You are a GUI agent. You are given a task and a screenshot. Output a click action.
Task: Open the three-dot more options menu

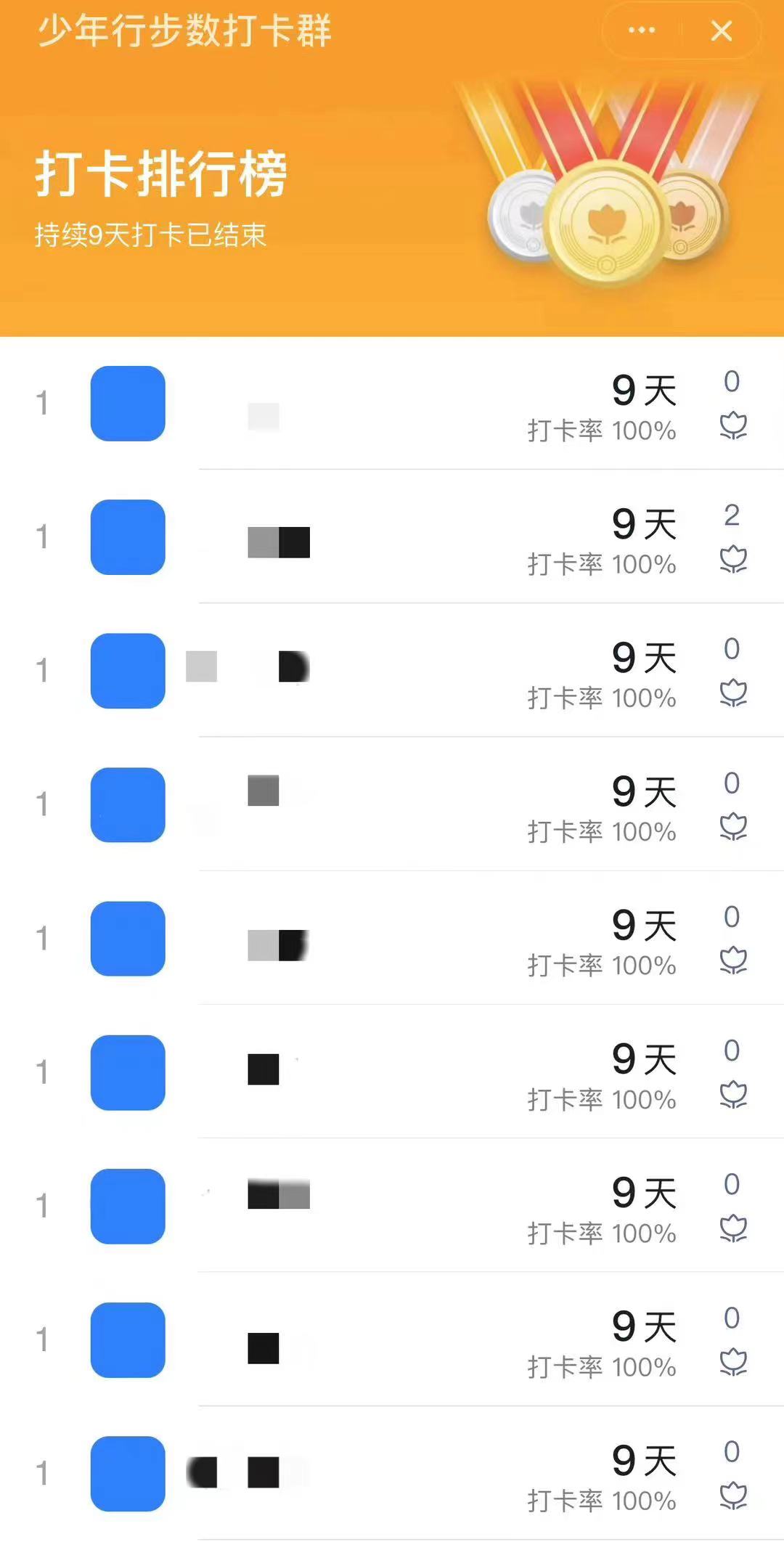coord(642,30)
